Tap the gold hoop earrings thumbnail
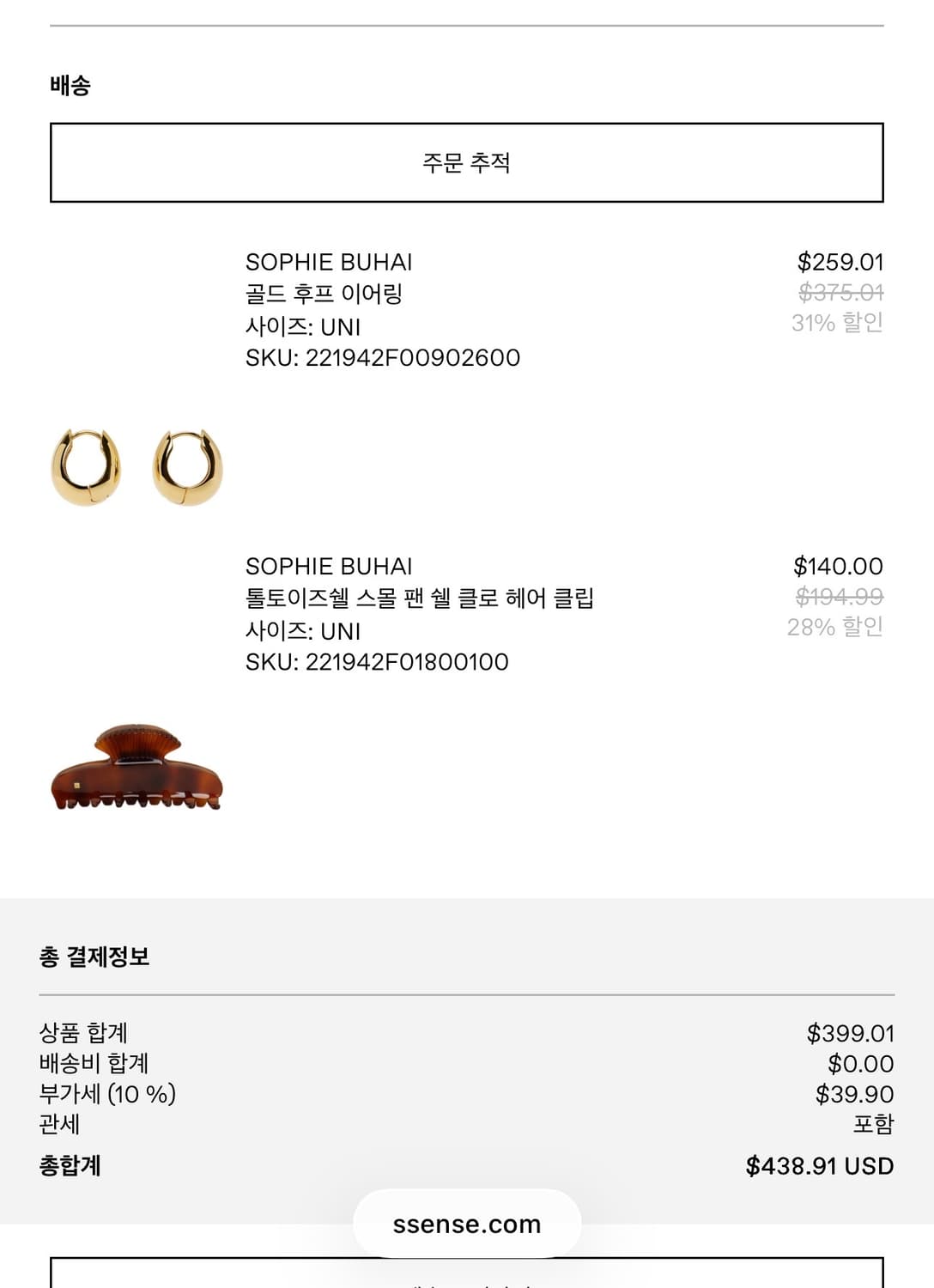The width and height of the screenshot is (934, 1288). click(137, 466)
